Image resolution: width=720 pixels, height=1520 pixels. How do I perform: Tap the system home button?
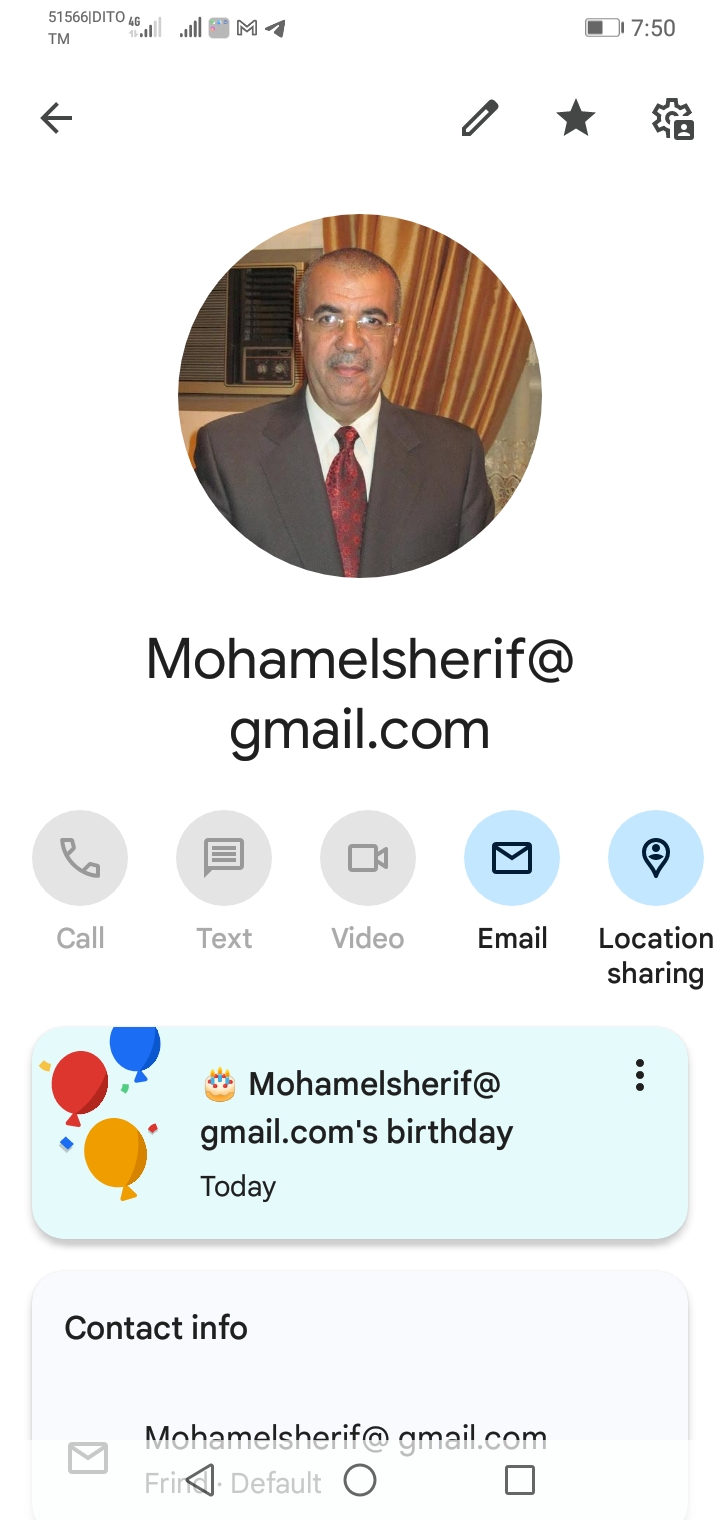(x=360, y=1480)
